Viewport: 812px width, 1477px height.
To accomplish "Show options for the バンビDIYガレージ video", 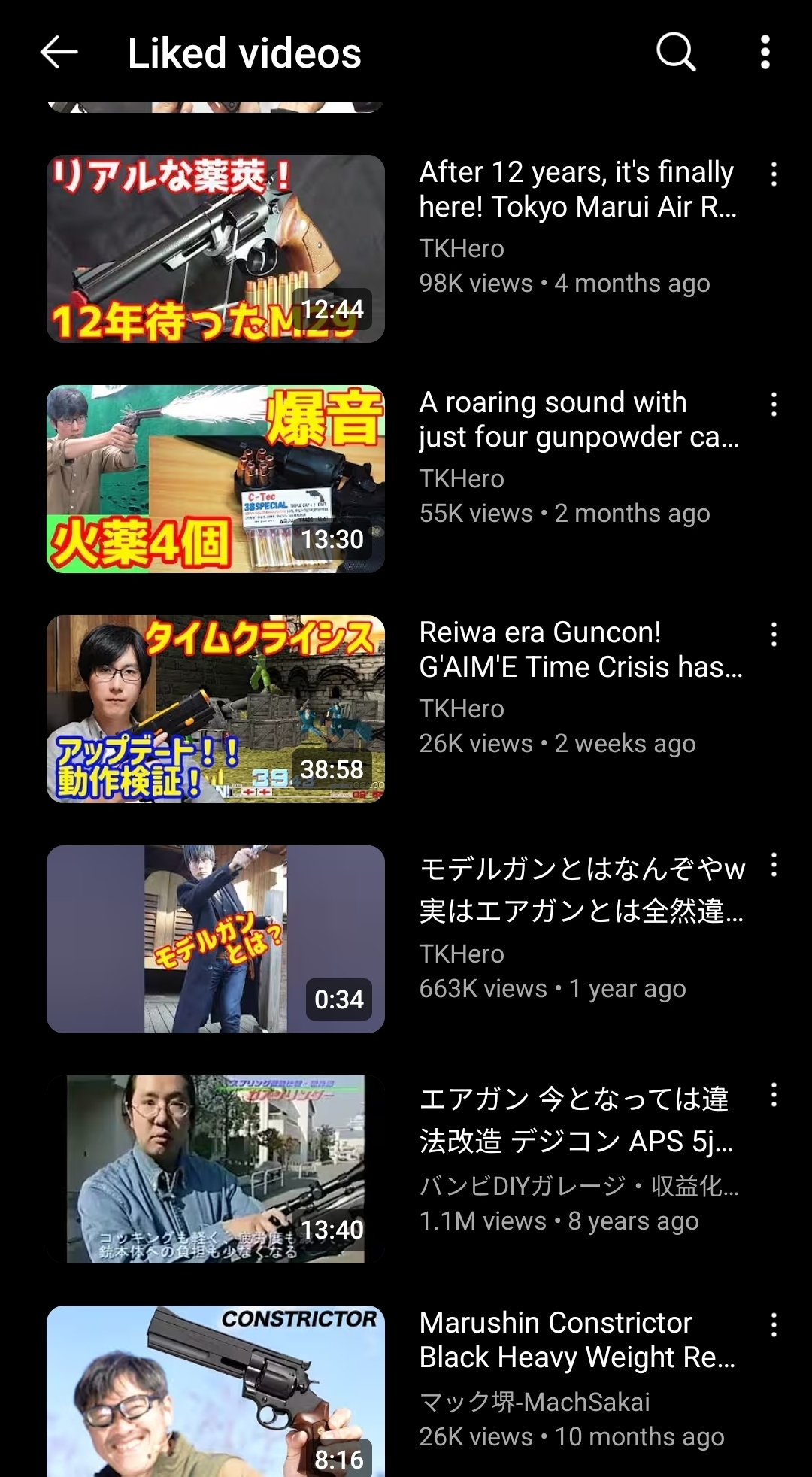I will (774, 1095).
